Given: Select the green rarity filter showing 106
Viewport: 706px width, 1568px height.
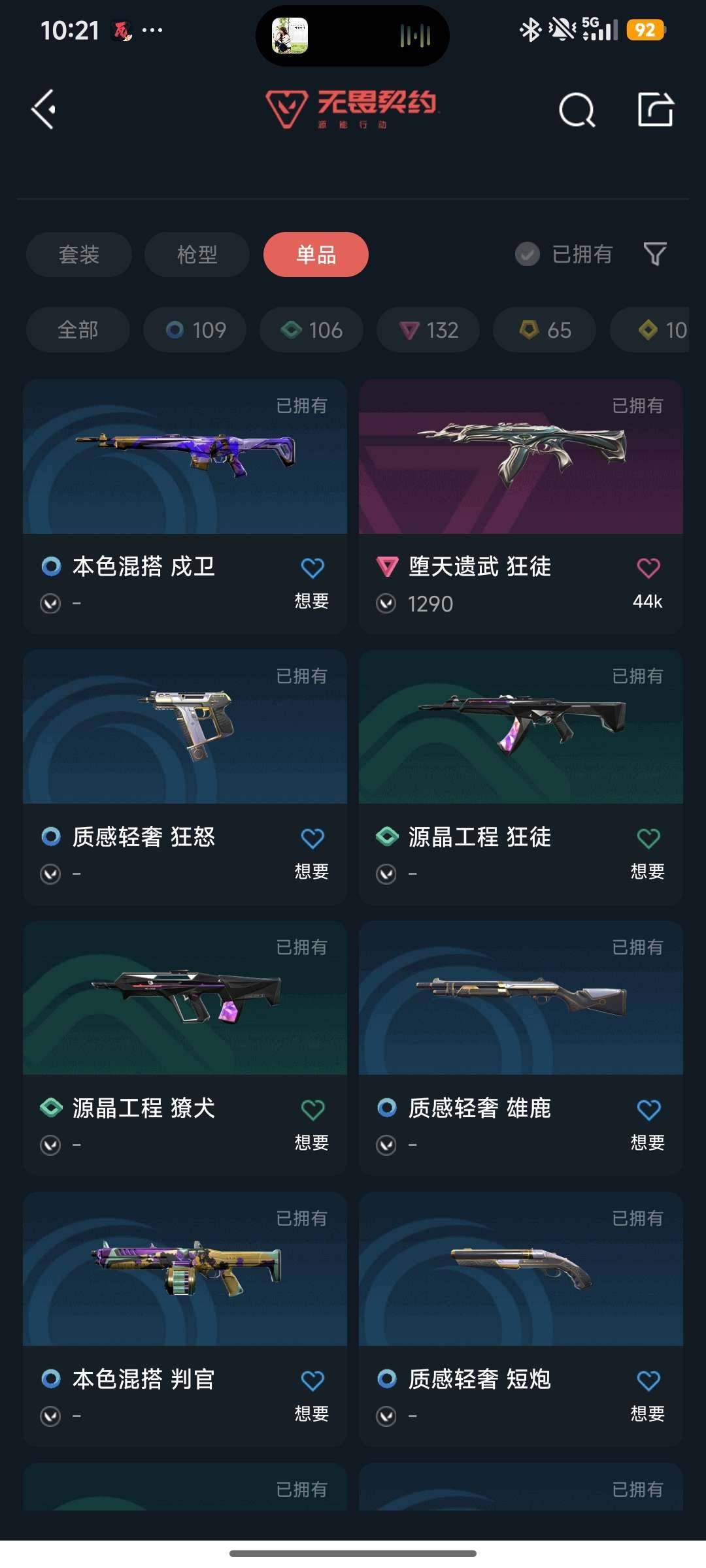Looking at the screenshot, I should point(311,330).
